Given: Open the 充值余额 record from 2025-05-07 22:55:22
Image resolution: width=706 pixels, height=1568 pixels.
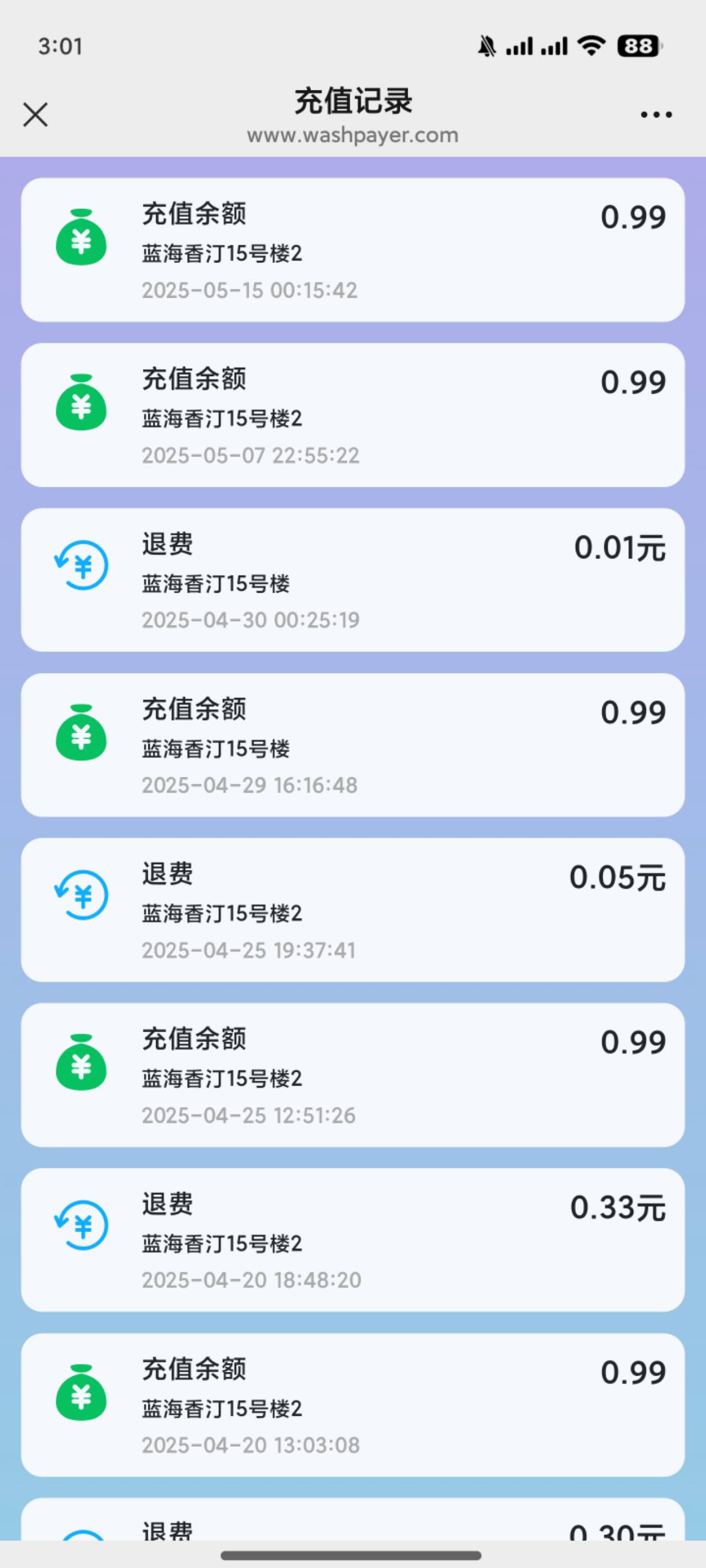Looking at the screenshot, I should [x=352, y=415].
